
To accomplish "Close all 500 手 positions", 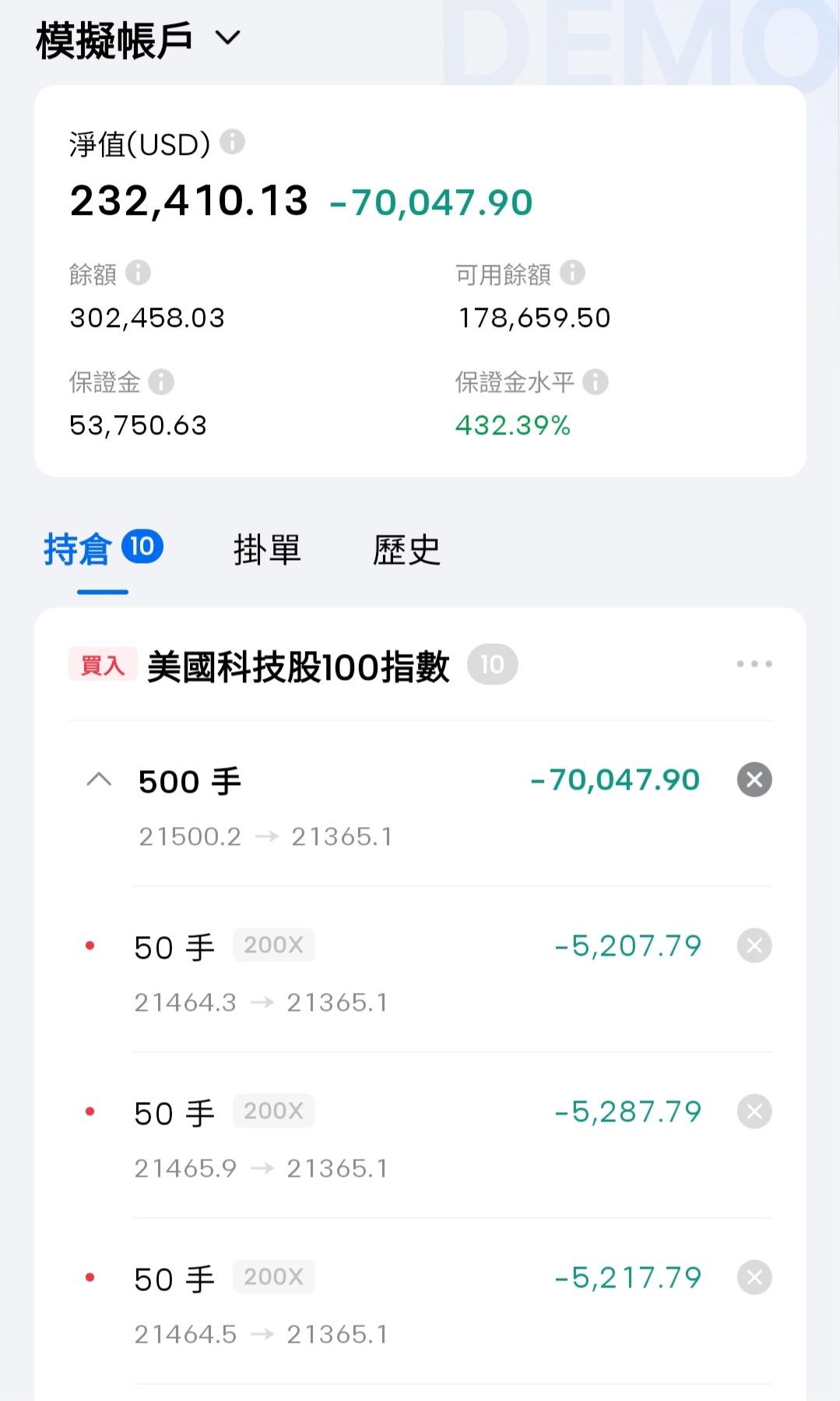I will tap(754, 780).
